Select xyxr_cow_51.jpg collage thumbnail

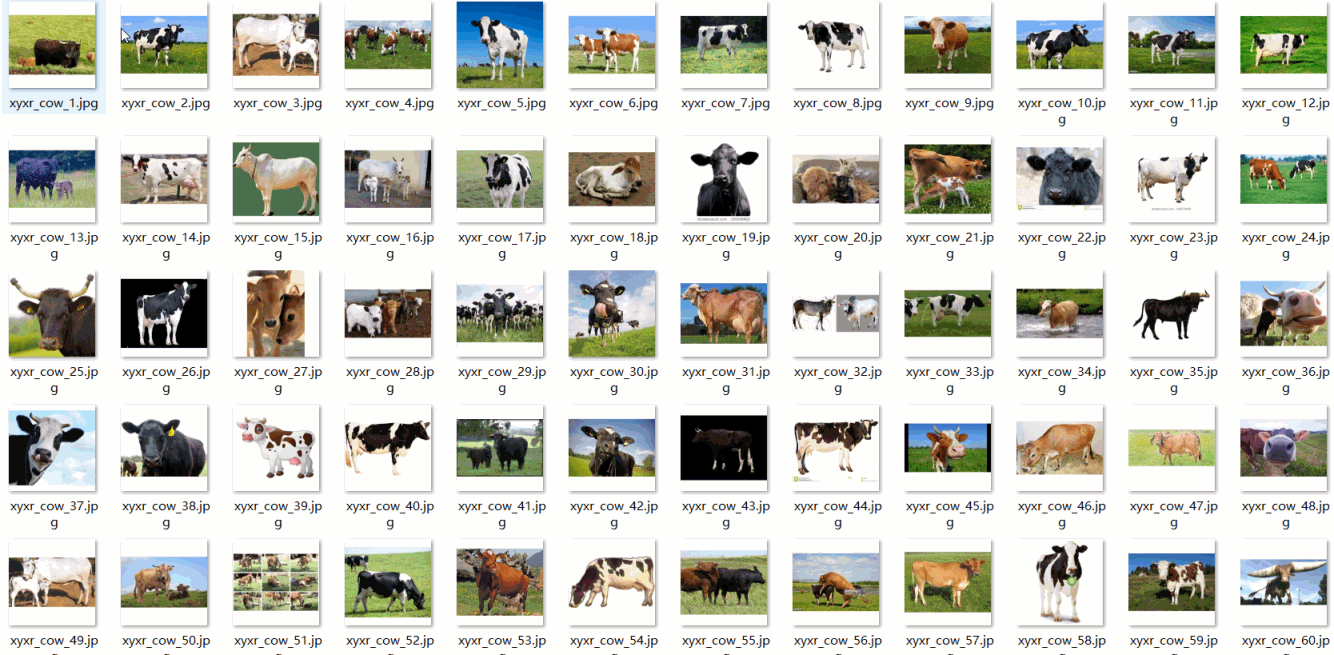click(276, 582)
